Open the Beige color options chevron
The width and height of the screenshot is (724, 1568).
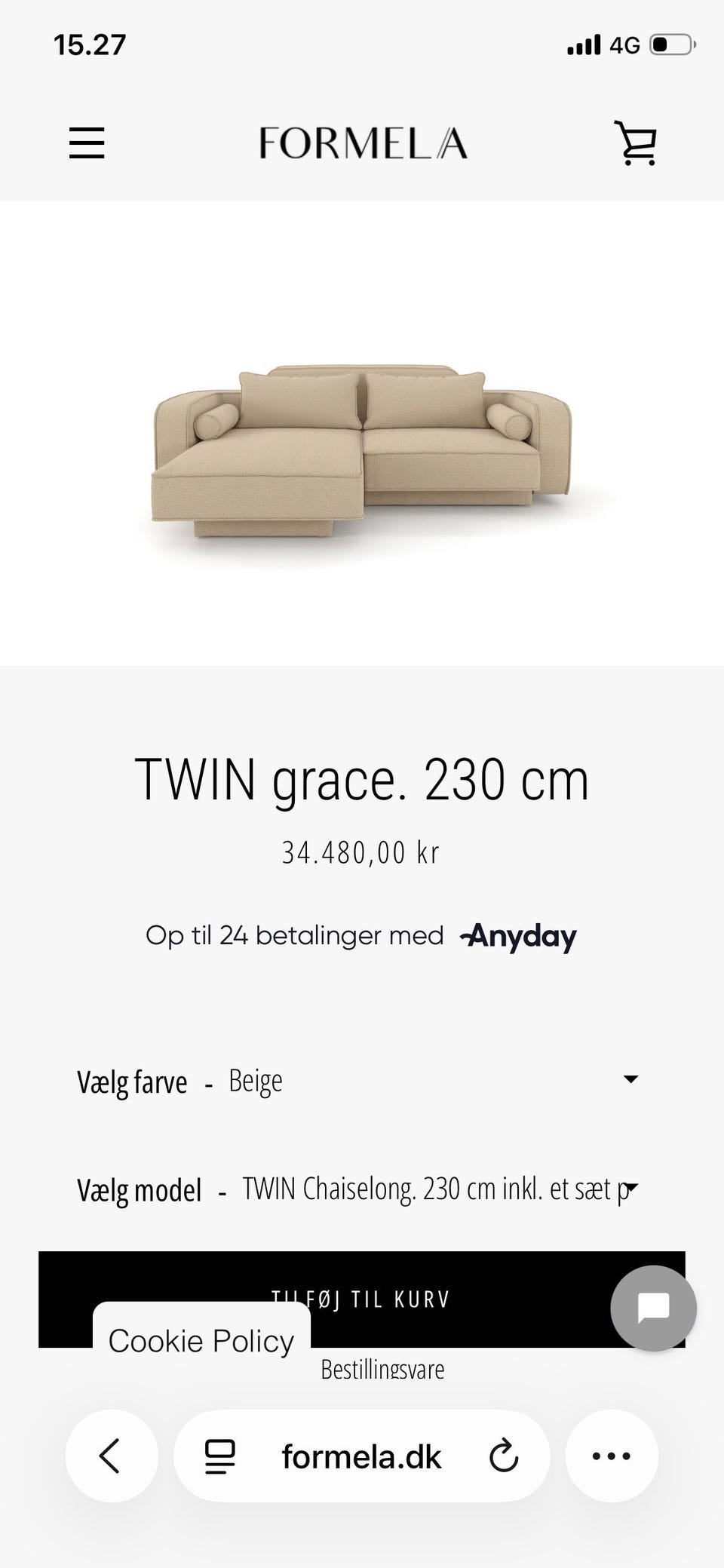[x=630, y=1080]
